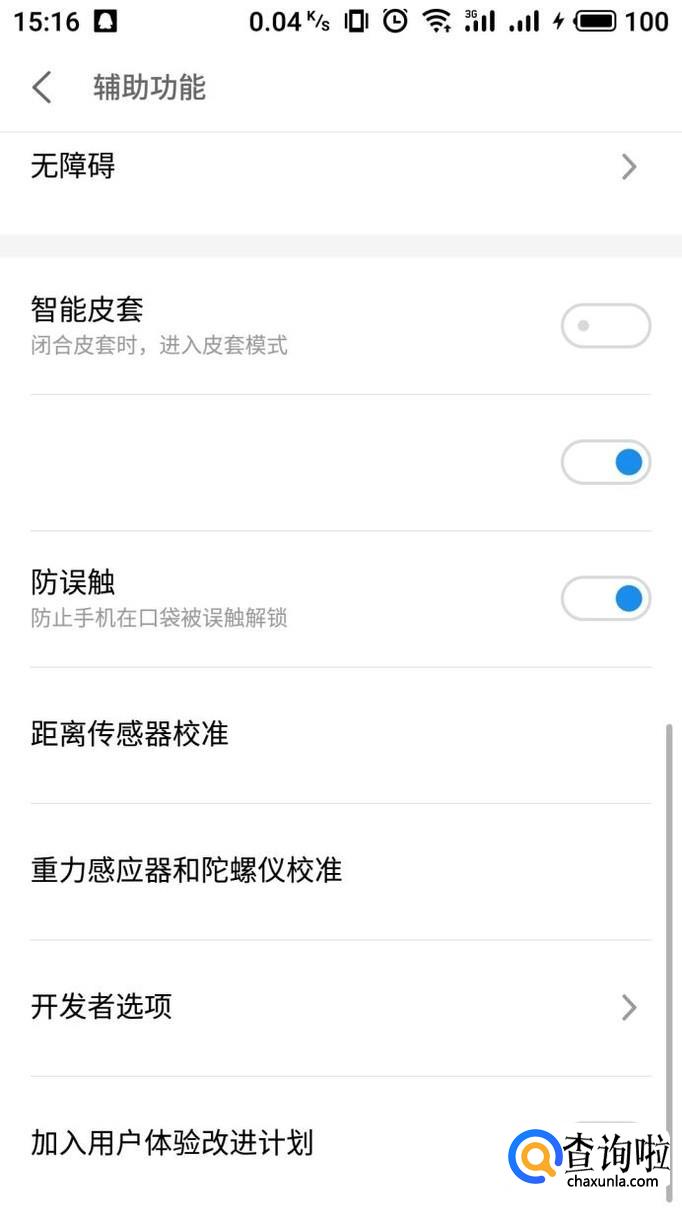Go back from 辅助功能 page
The image size is (682, 1212).
(x=42, y=88)
